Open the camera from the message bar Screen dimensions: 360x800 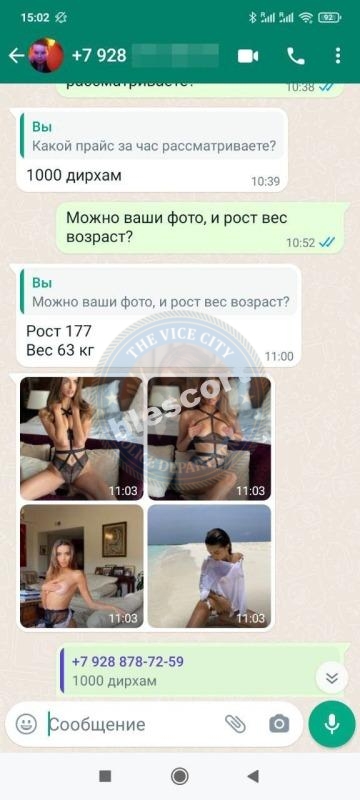(x=279, y=723)
